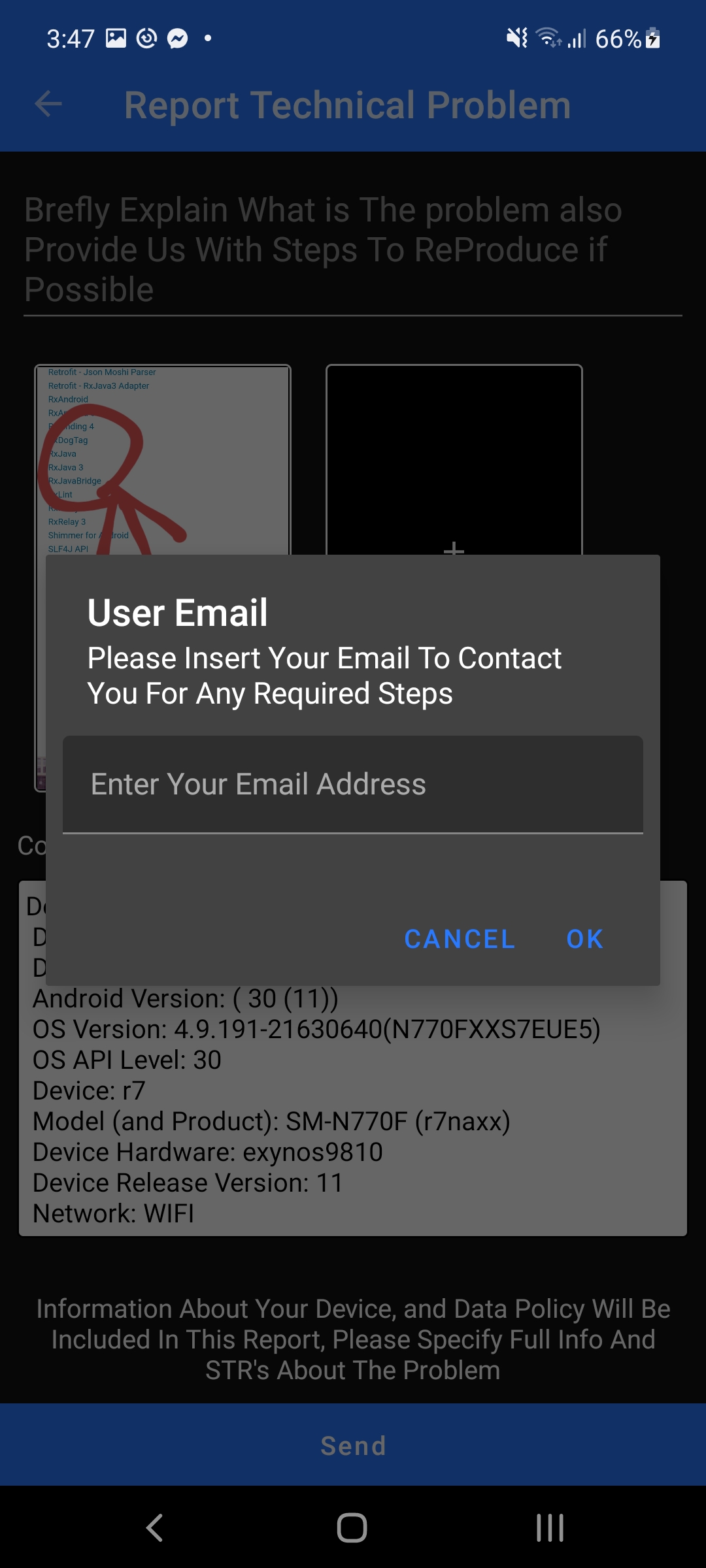Tap the Enter Your Email Address field
The width and height of the screenshot is (706, 1568).
coord(353,784)
